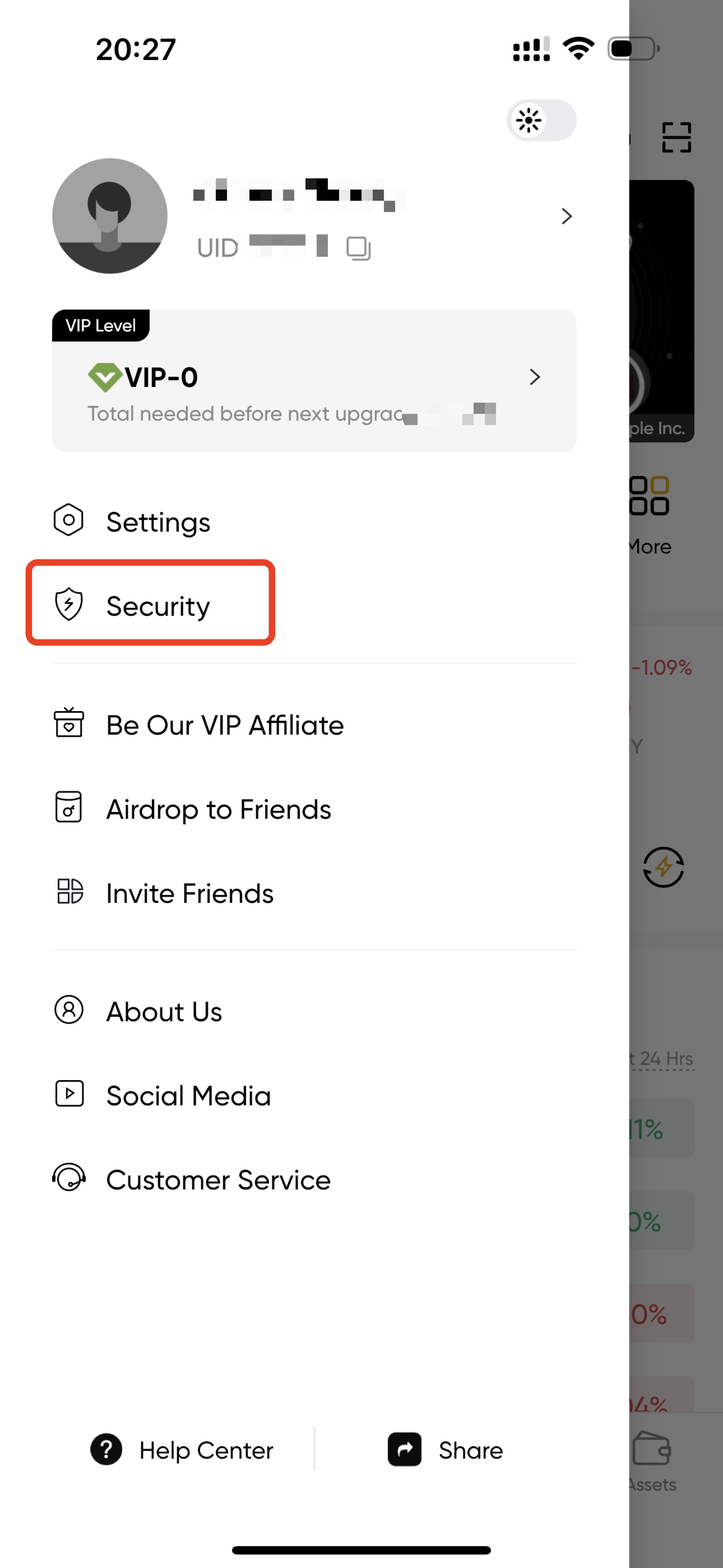Select the Airdrop to Friends jar icon
This screenshot has height=1568, width=723.
pyautogui.click(x=69, y=809)
